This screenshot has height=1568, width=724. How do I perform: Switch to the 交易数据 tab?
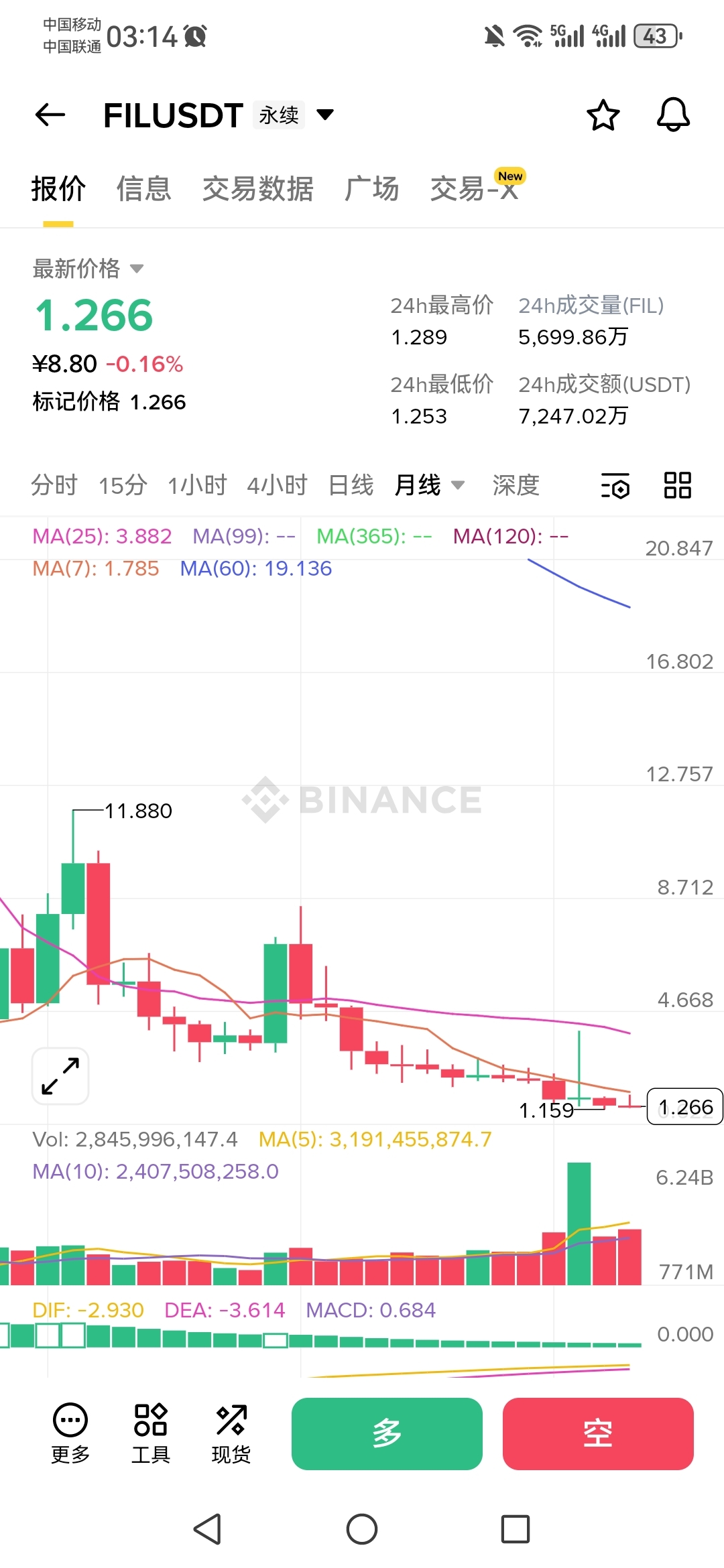pyautogui.click(x=258, y=189)
